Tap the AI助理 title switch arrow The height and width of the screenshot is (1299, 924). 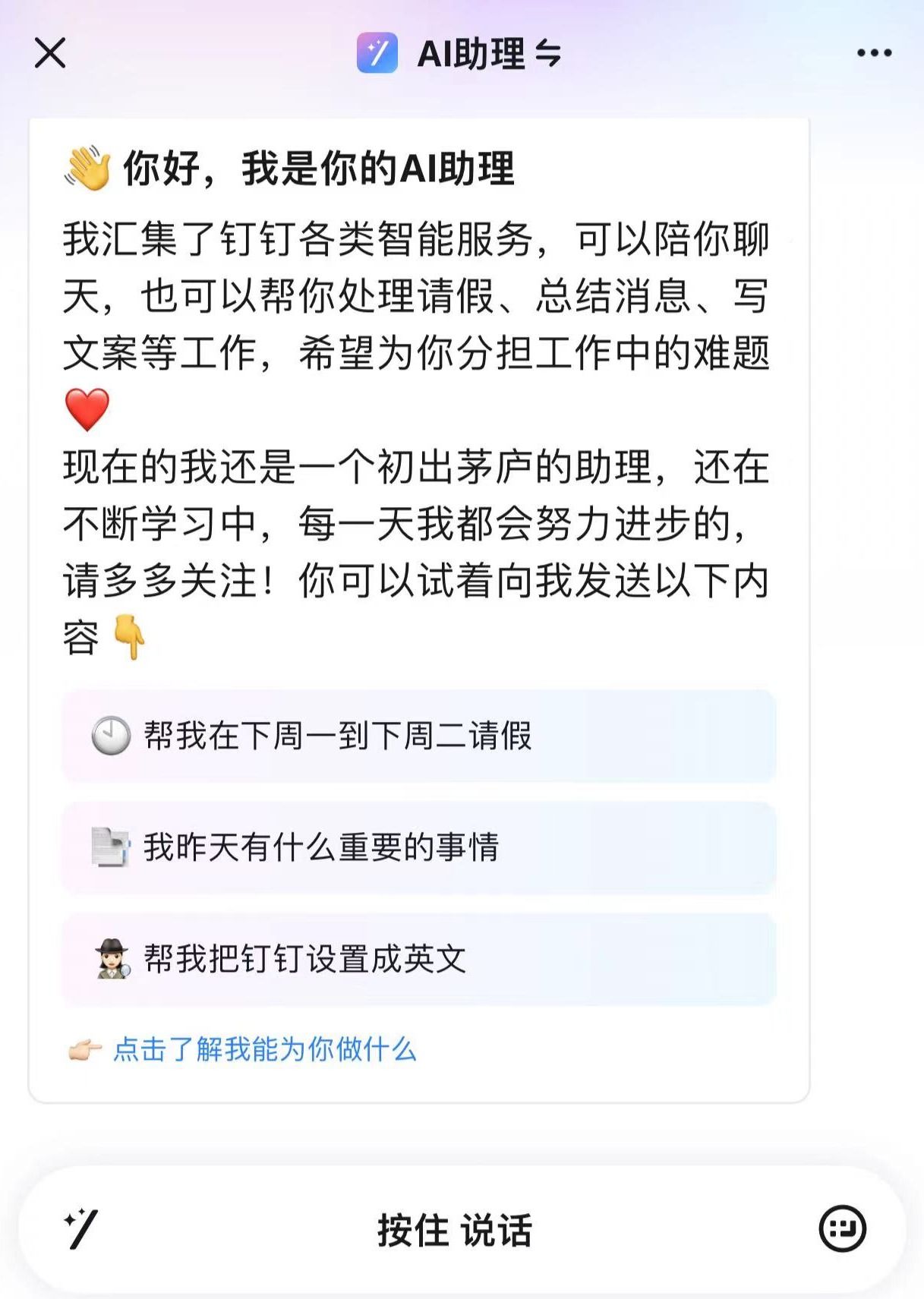coord(547,55)
